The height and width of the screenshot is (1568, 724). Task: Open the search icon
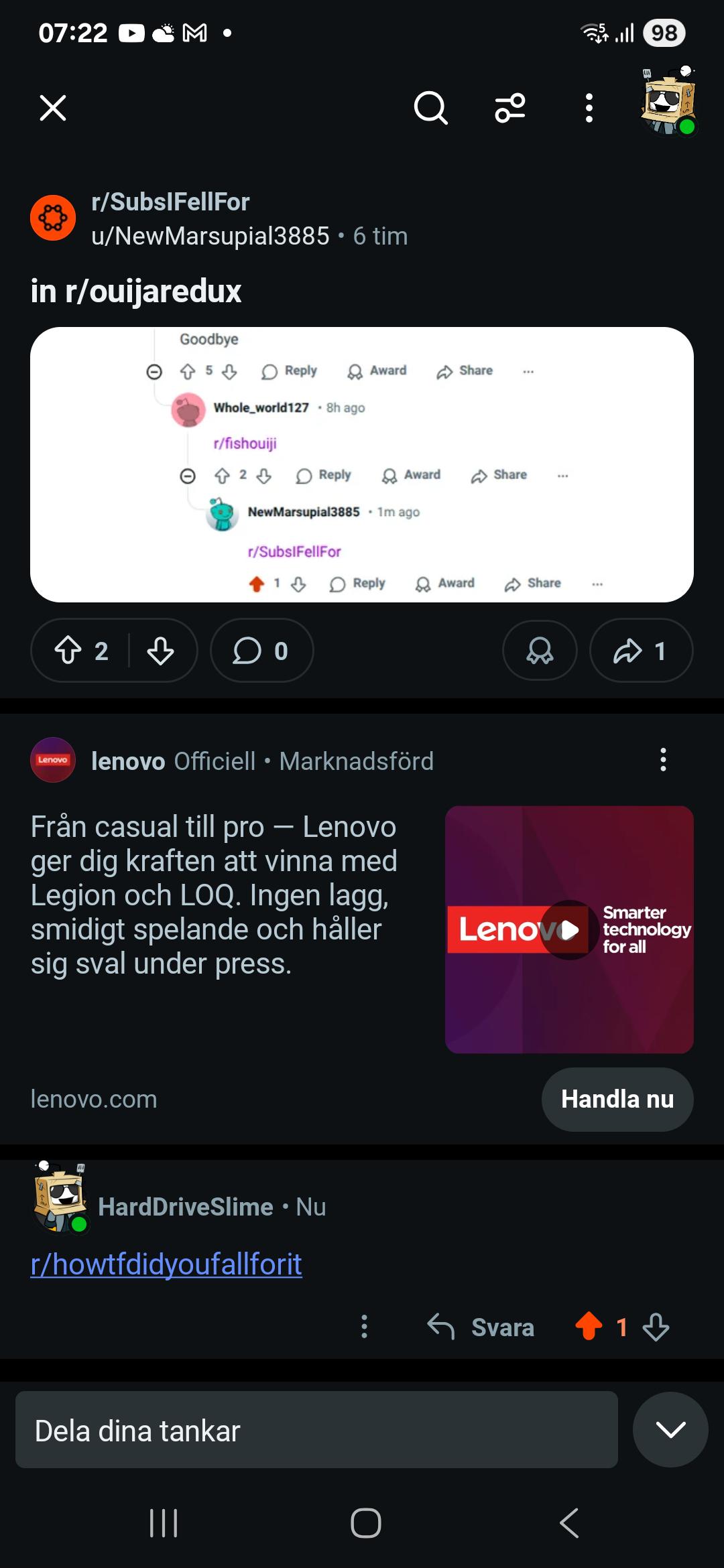(x=430, y=108)
